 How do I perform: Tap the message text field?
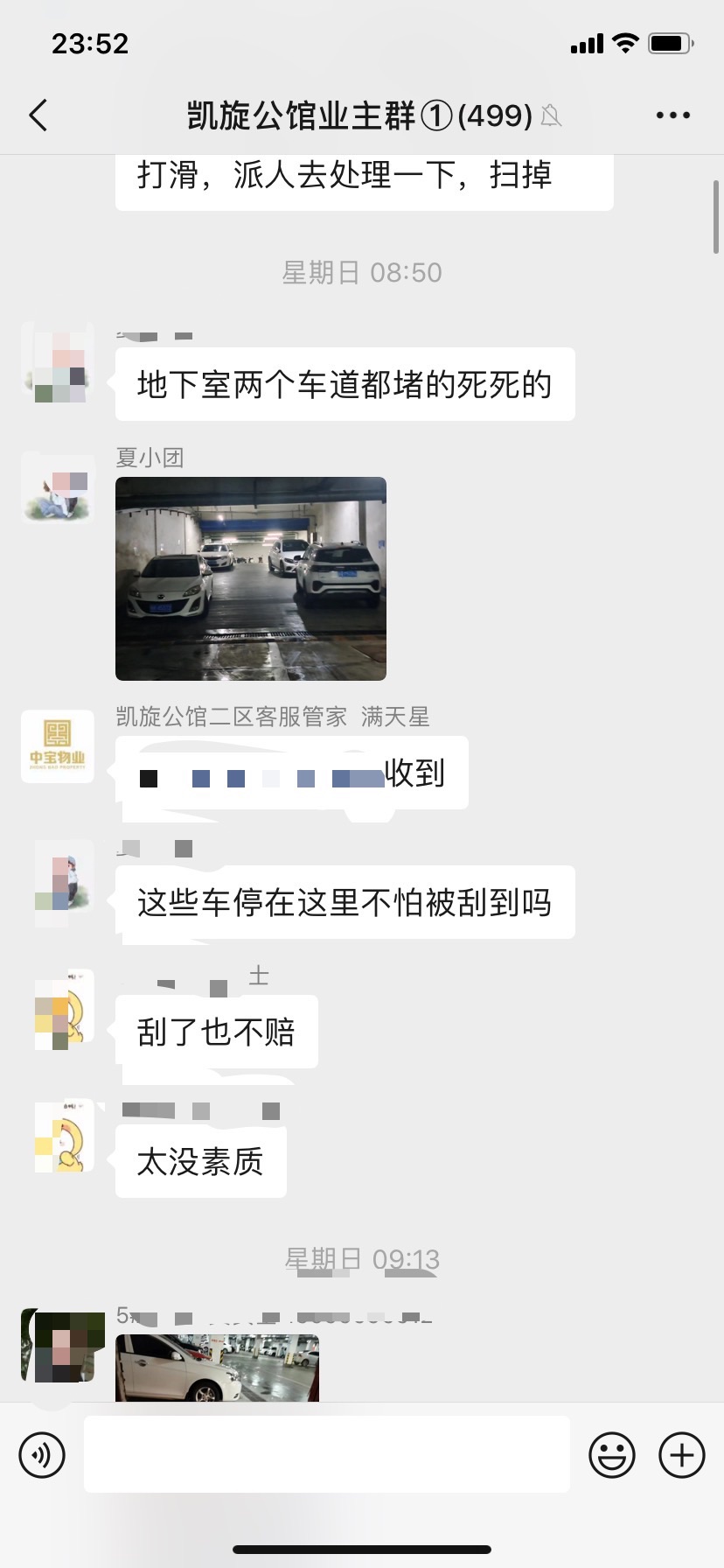tap(326, 1454)
